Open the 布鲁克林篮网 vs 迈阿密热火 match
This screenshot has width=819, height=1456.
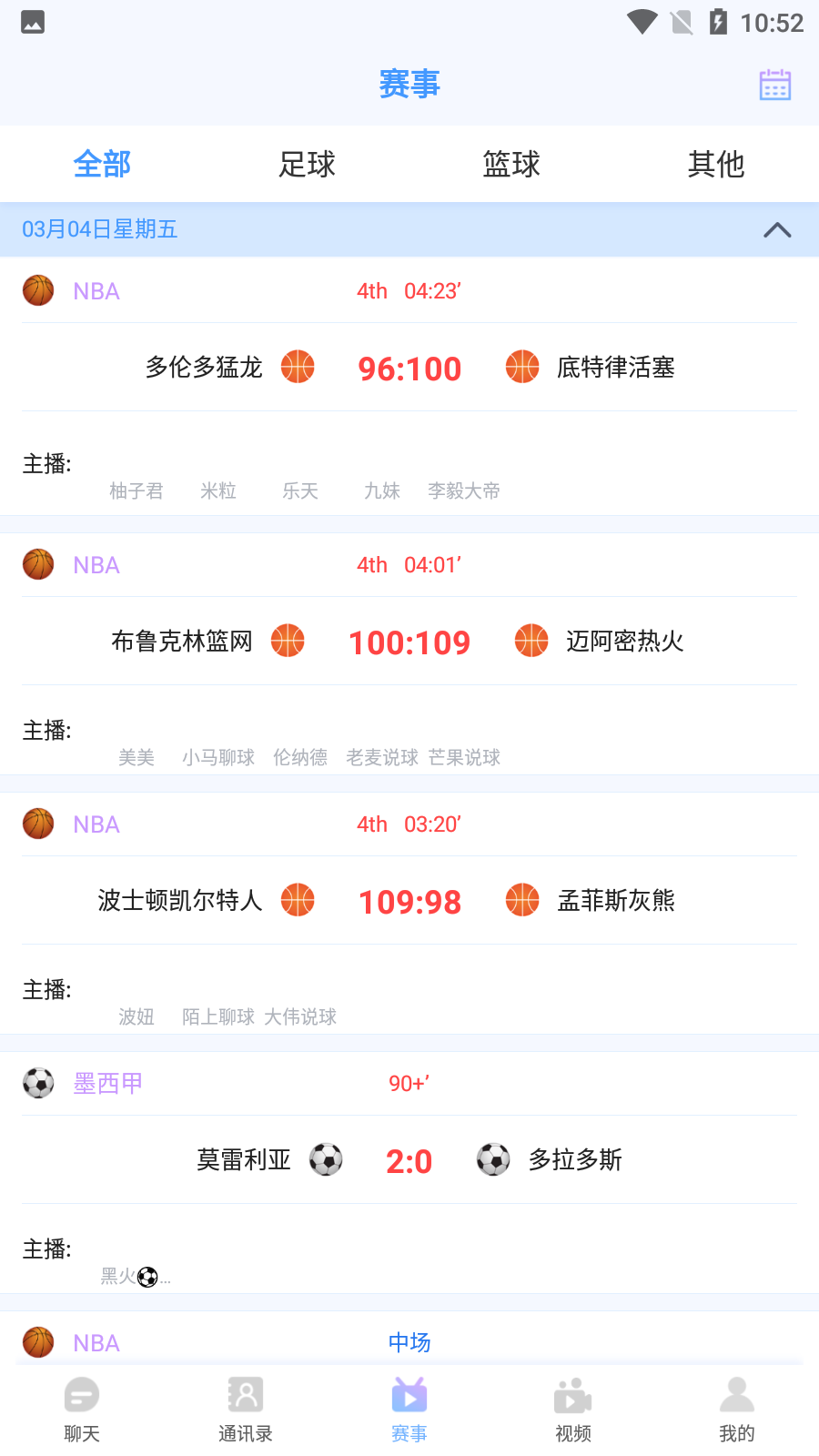409,642
